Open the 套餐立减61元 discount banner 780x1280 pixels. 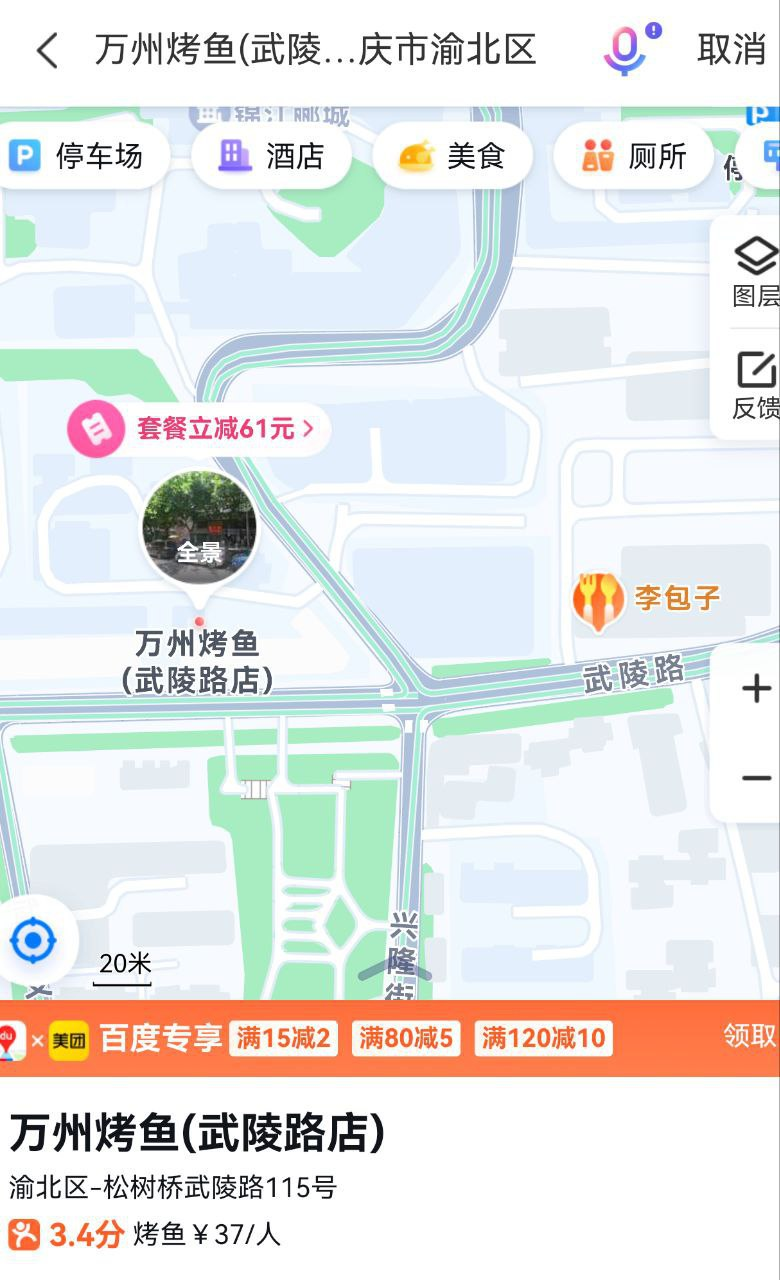tap(198, 429)
